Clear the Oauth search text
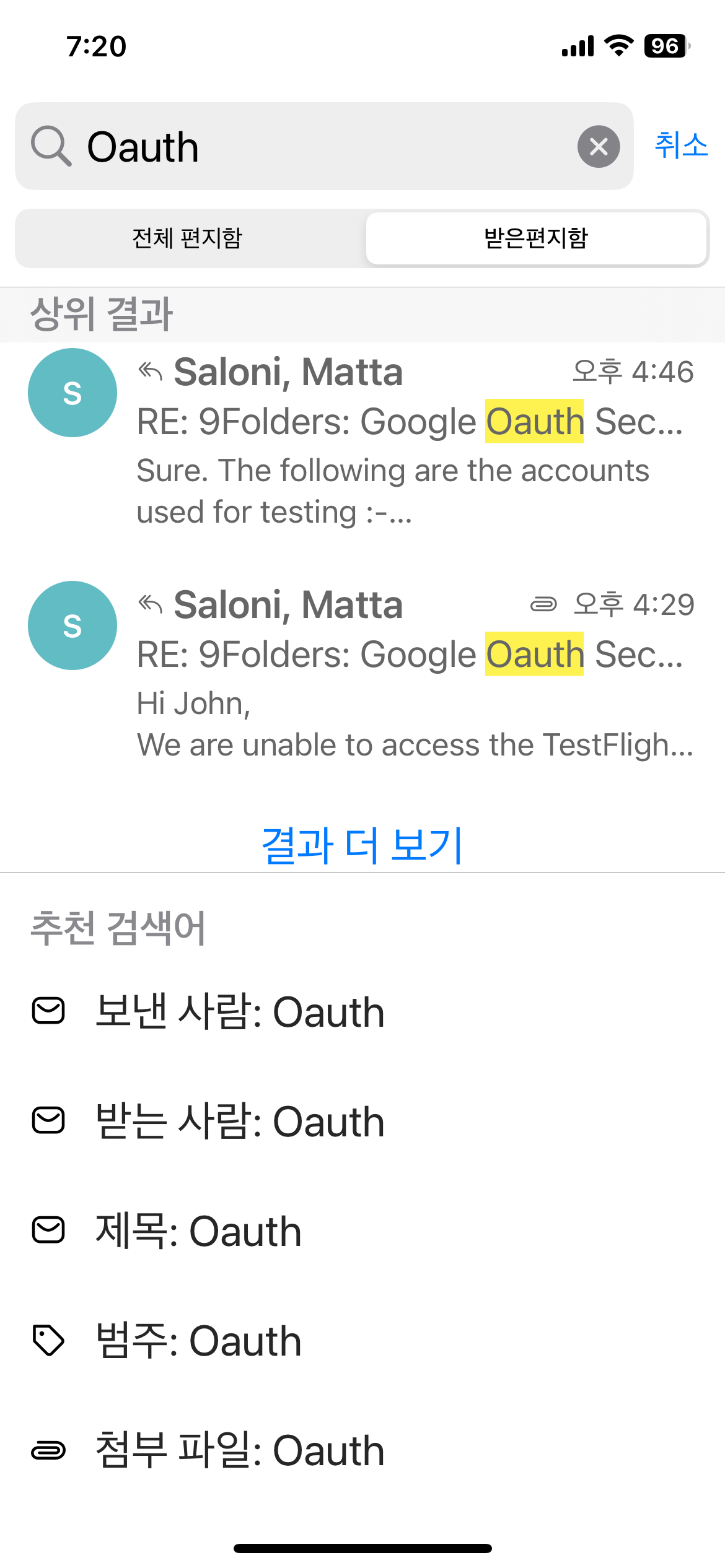 pyautogui.click(x=599, y=147)
